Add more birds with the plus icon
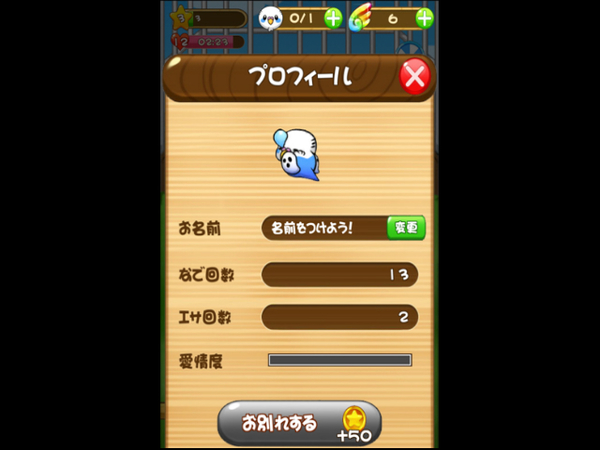600x450 pixels. coord(332,18)
